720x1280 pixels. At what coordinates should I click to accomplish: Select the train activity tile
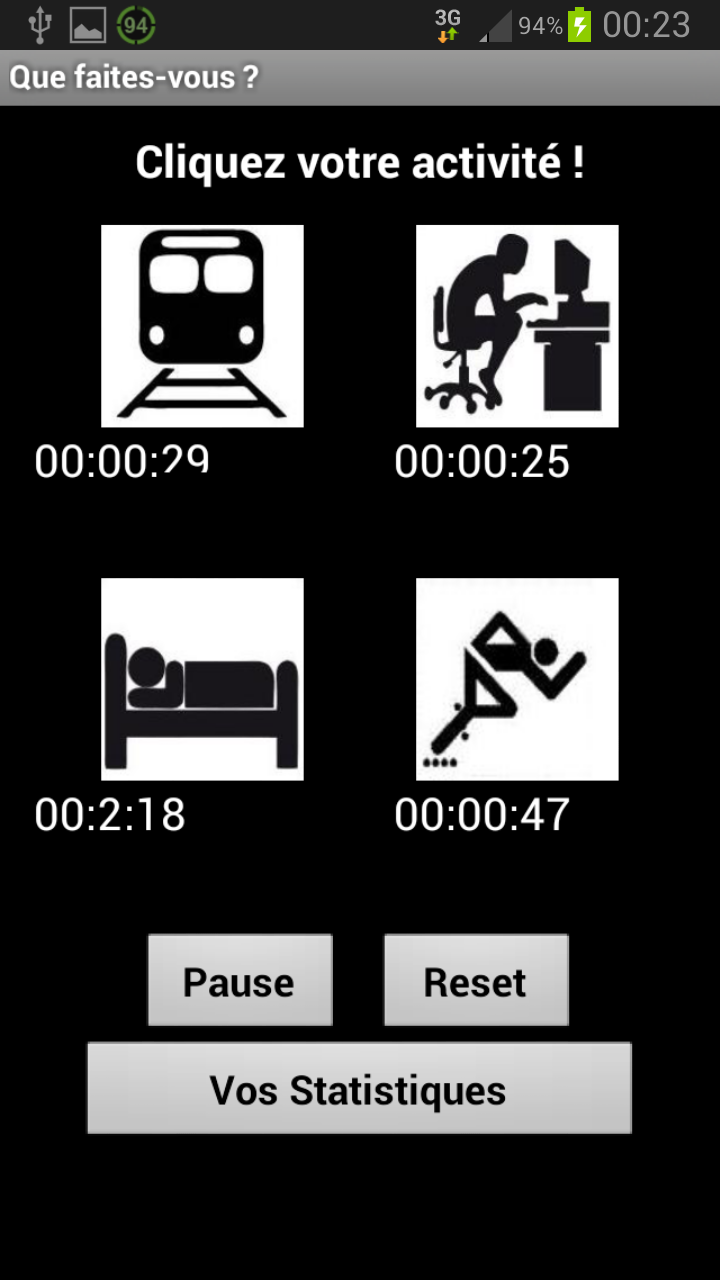(202, 326)
